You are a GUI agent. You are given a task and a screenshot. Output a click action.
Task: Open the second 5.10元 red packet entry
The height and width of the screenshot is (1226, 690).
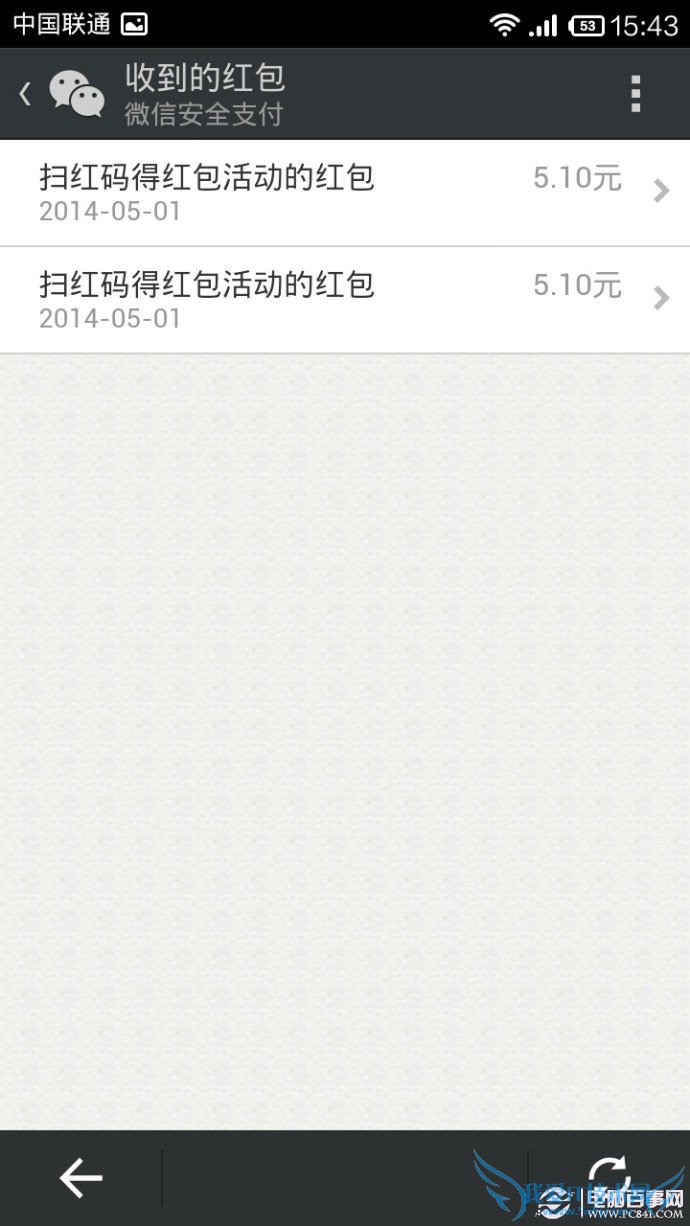click(x=345, y=300)
